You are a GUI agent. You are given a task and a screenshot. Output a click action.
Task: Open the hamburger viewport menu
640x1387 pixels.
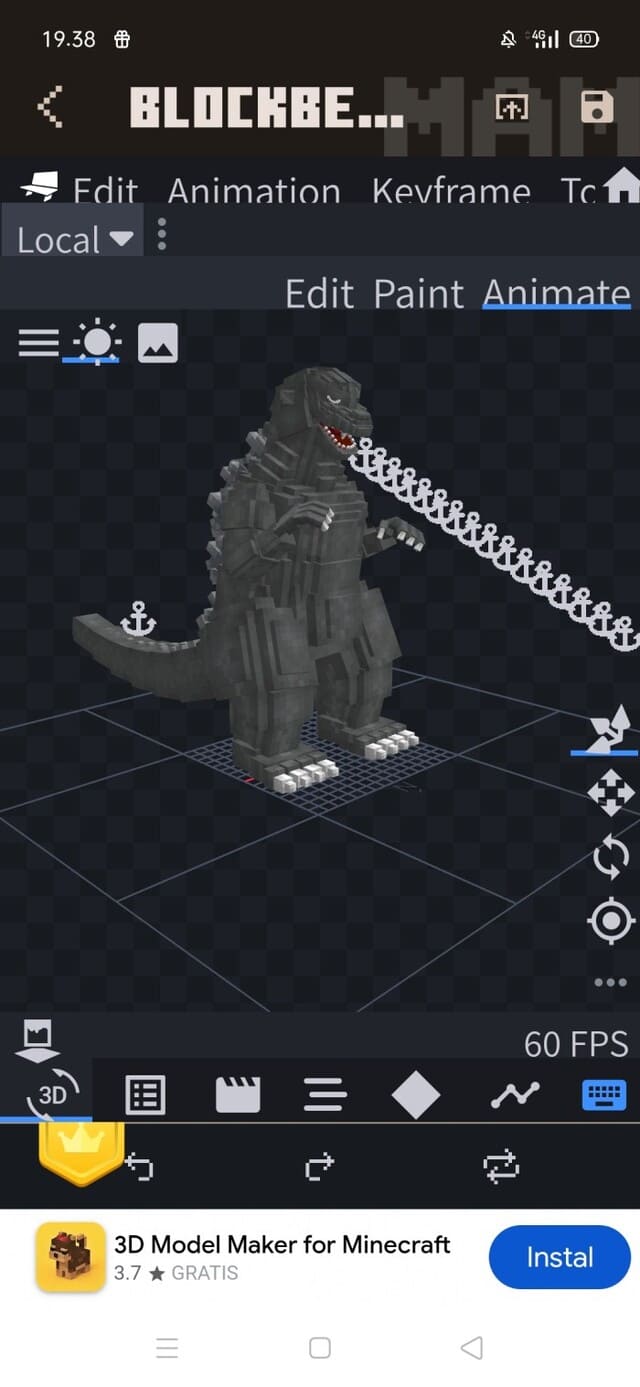[x=38, y=342]
